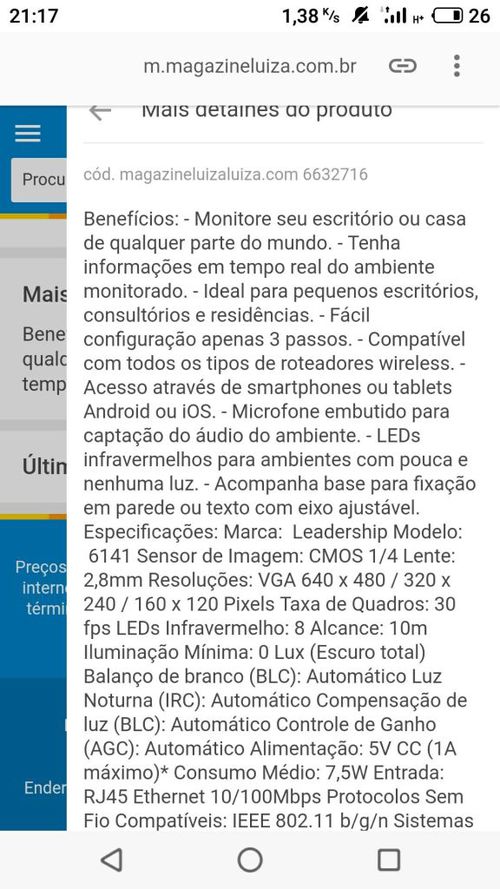Go back from Mais detalhes do produto

100,112
